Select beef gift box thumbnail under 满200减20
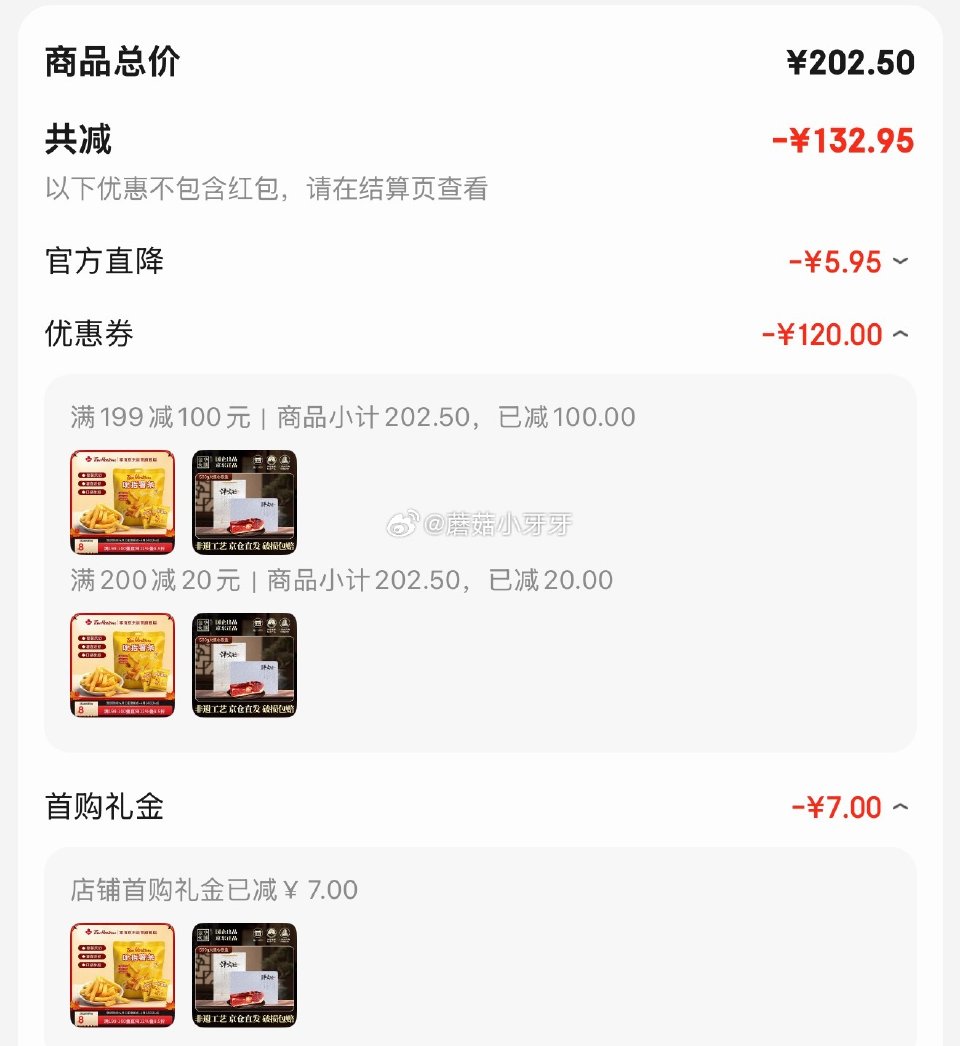960x1046 pixels. pyautogui.click(x=245, y=664)
